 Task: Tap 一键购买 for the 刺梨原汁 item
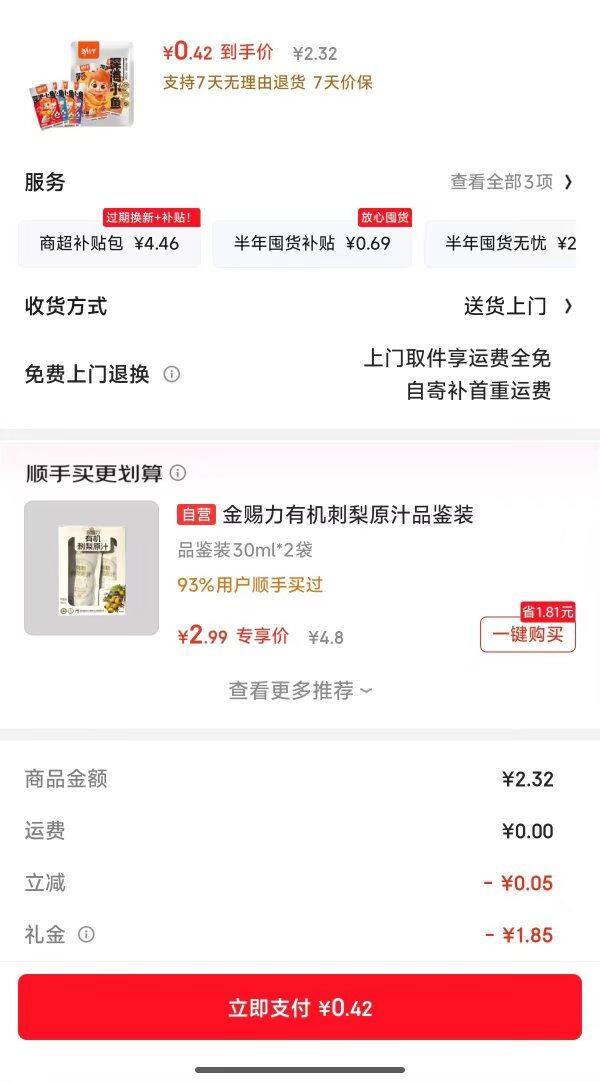pyautogui.click(x=528, y=634)
